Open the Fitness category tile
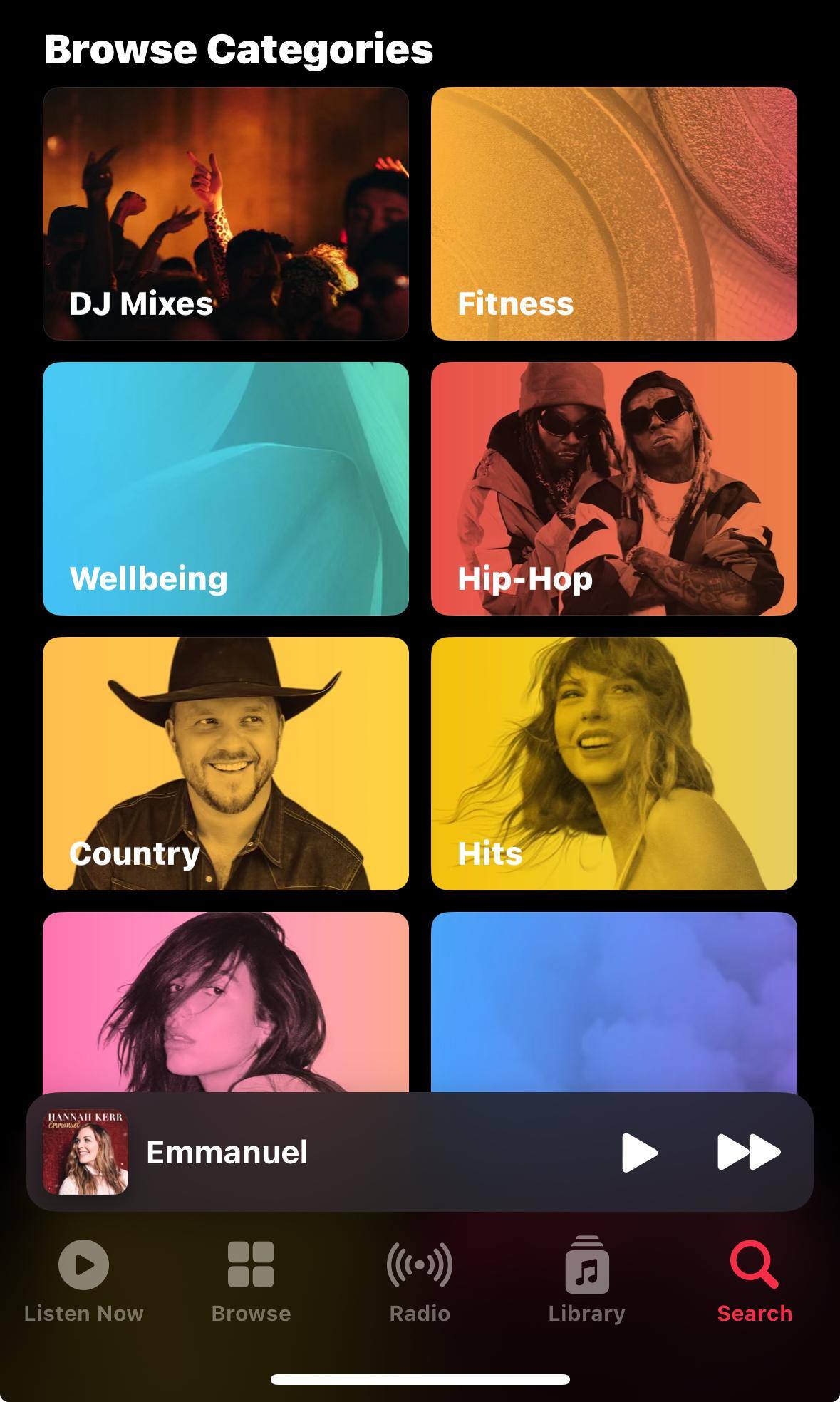This screenshot has height=1402, width=840. pyautogui.click(x=613, y=213)
